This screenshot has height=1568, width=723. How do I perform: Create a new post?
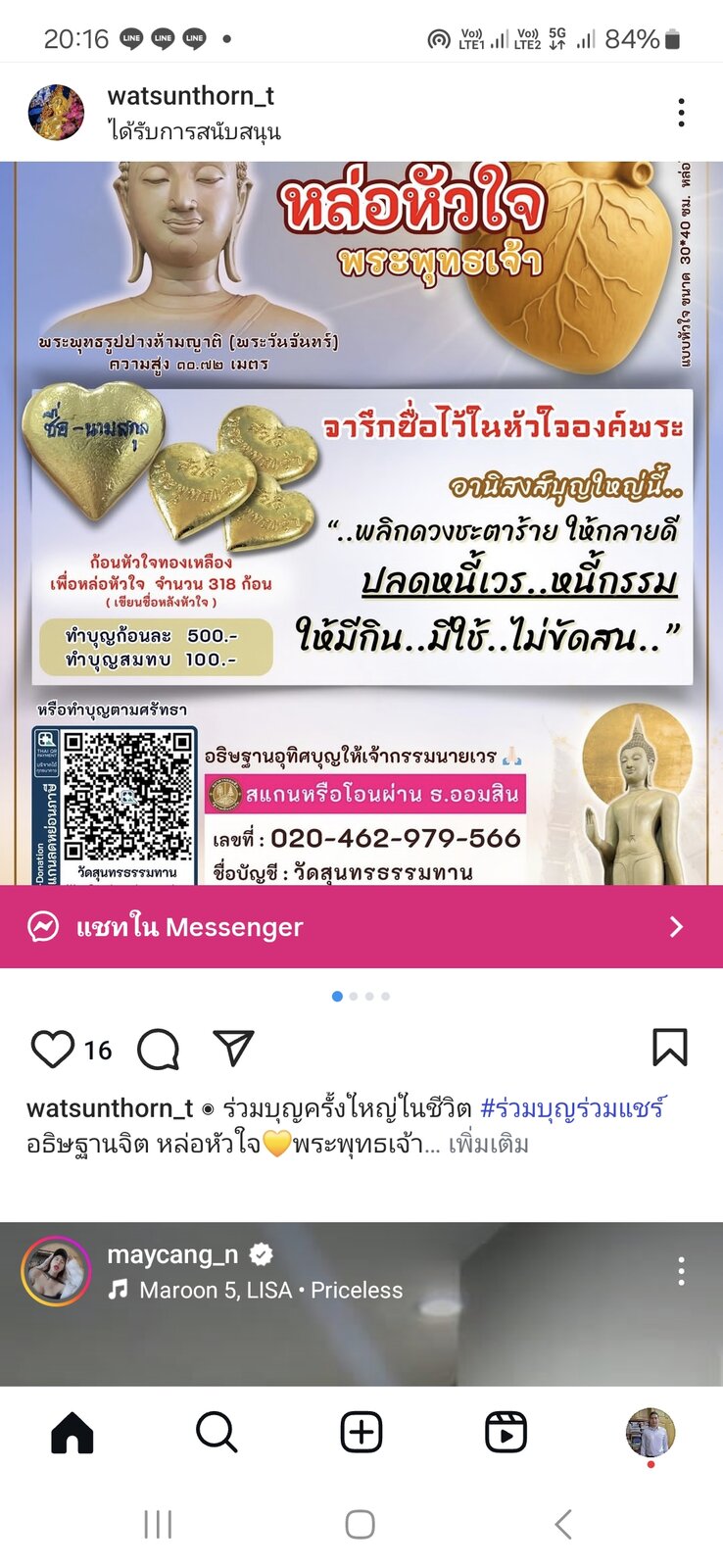361,1433
